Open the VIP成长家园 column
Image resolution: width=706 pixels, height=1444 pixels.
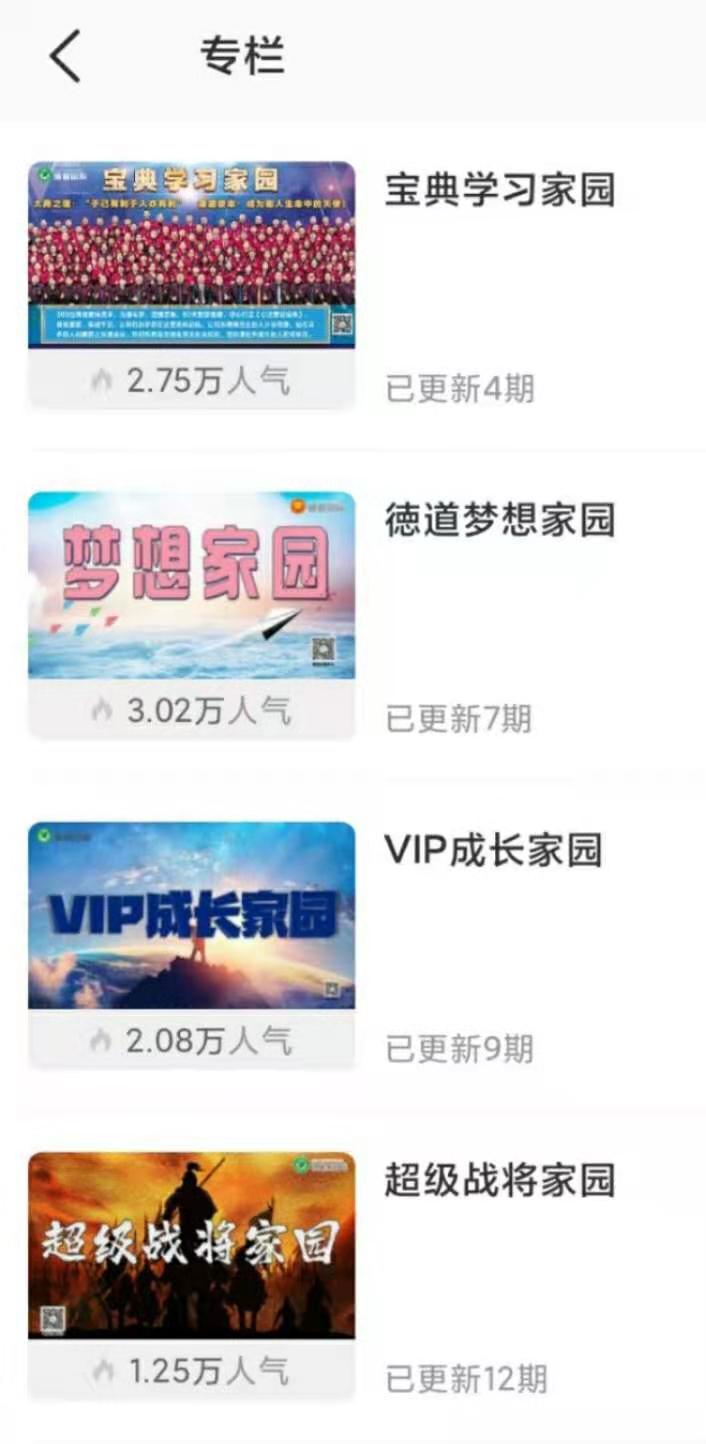(493, 850)
